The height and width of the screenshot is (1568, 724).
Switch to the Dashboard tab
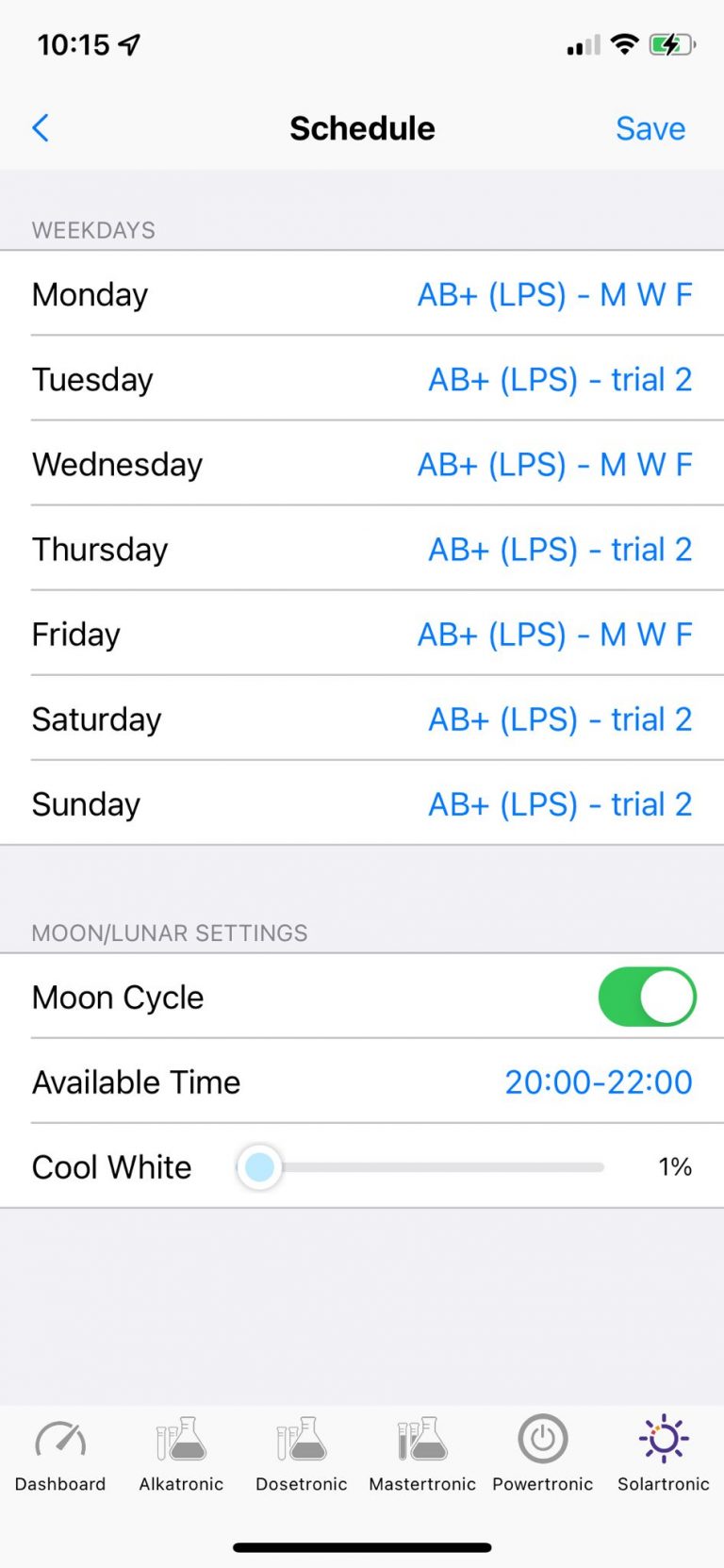(x=60, y=1455)
